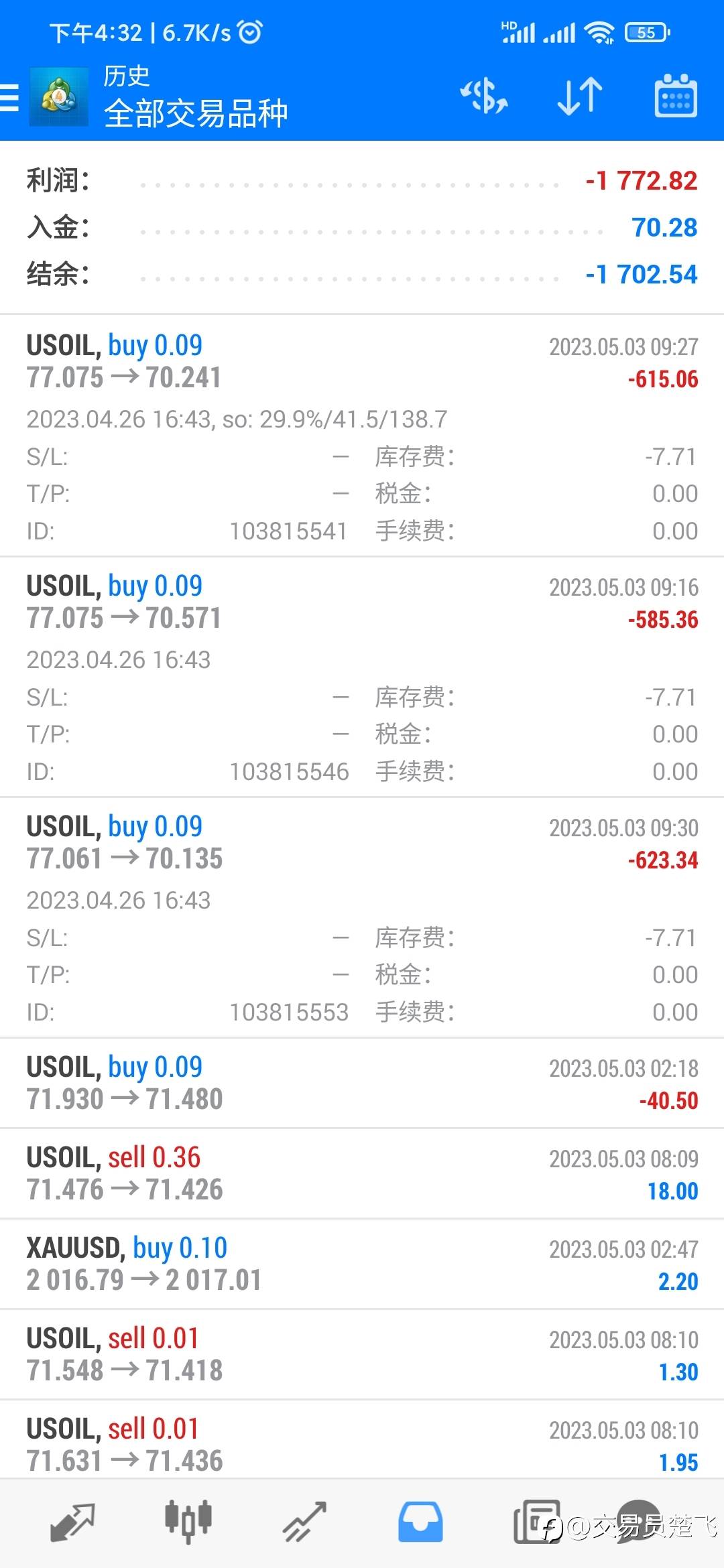Collapse the USOIL trade with ID 103815546

362,677
